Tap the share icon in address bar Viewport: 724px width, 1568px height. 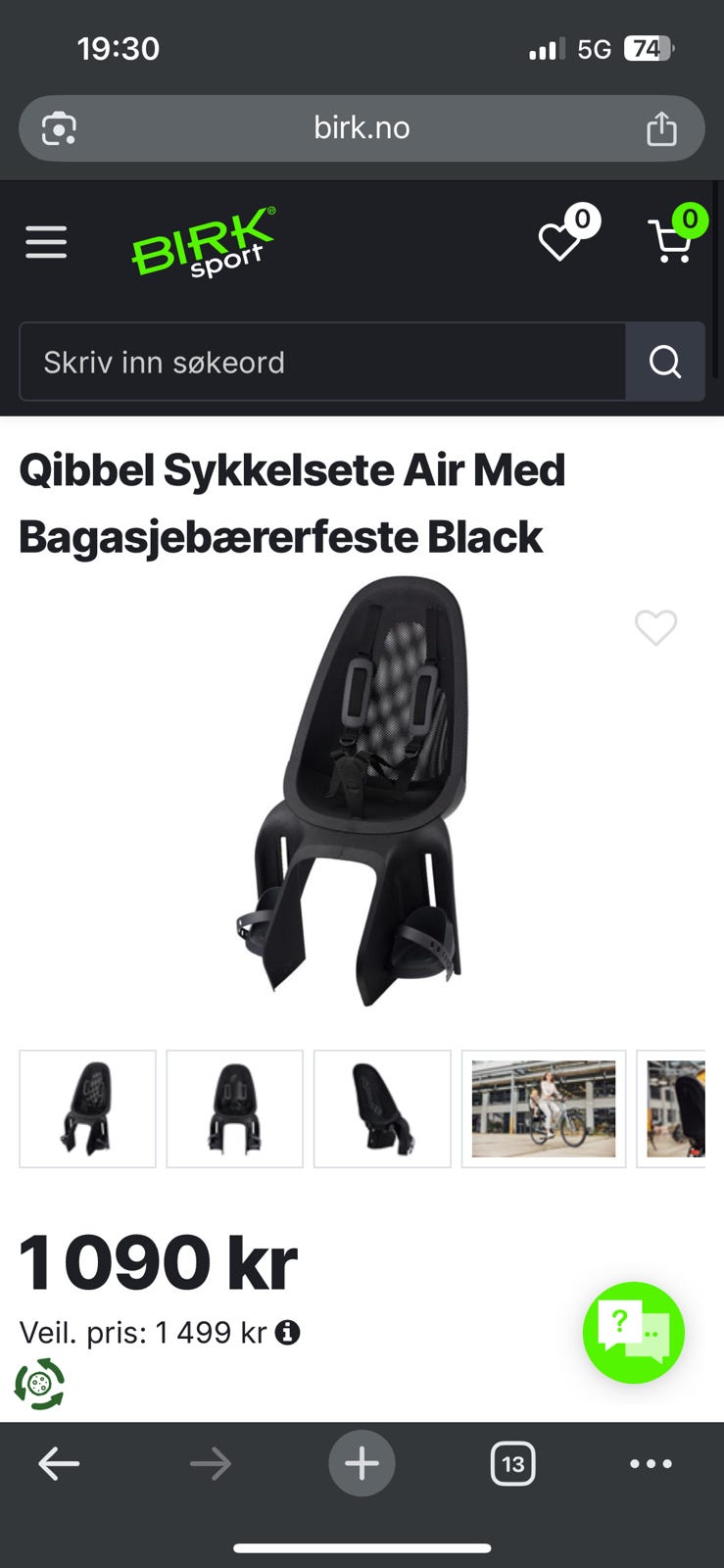point(664,127)
